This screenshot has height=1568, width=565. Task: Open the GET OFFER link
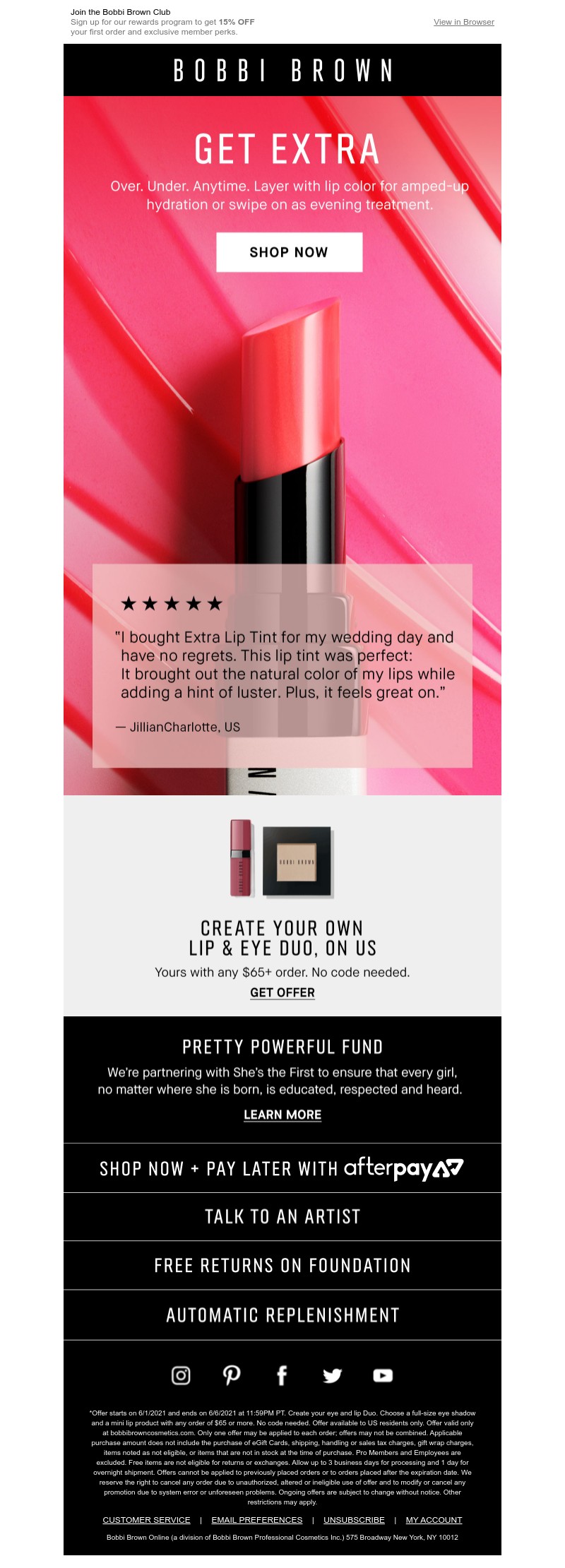(x=282, y=992)
